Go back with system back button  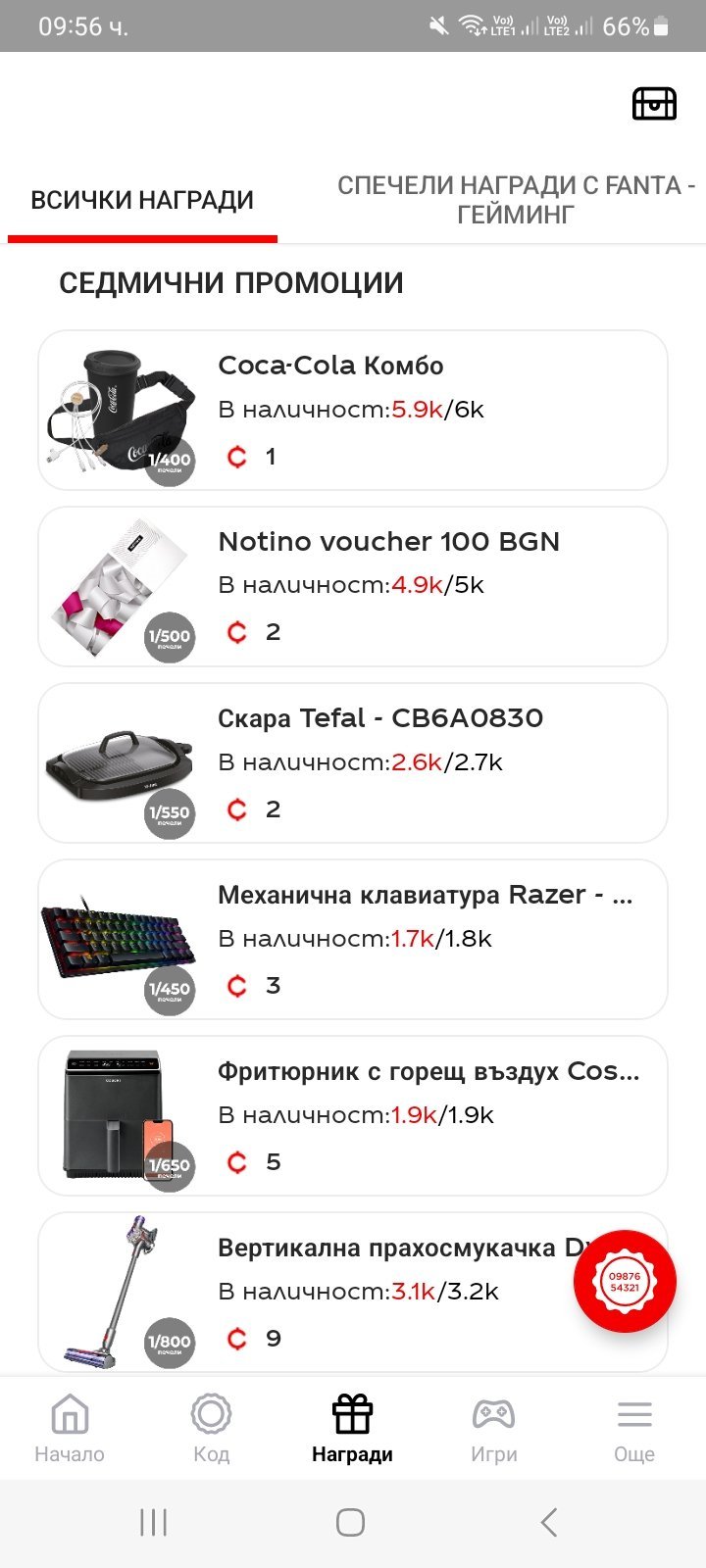[549, 1522]
